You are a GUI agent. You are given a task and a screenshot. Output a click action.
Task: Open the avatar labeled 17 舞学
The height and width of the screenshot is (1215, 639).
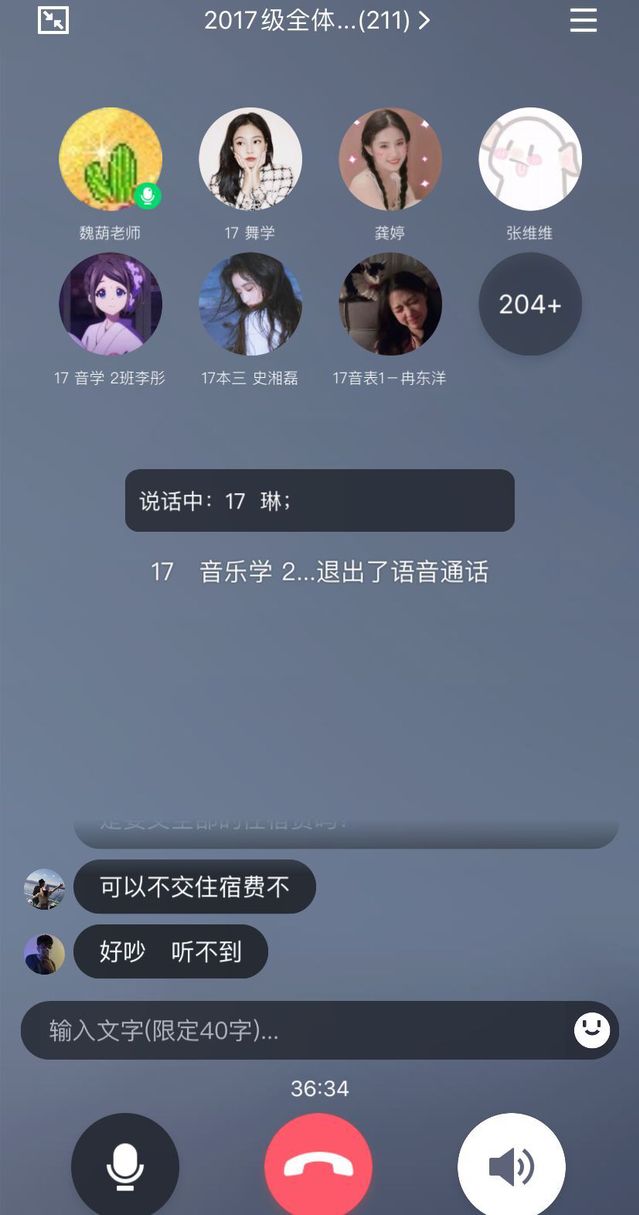250,159
